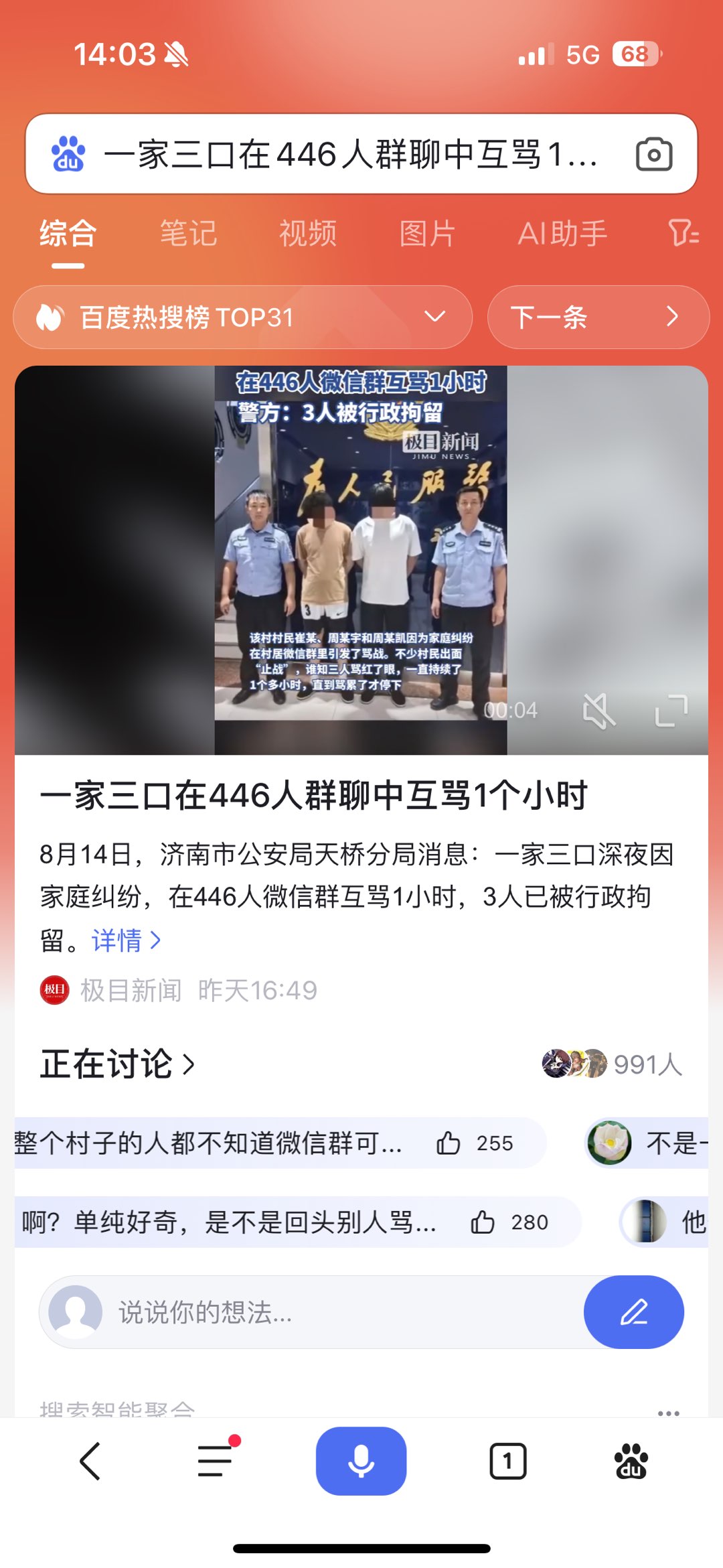This screenshot has width=723, height=1568.
Task: Open the AI助手 tab
Action: (562, 234)
